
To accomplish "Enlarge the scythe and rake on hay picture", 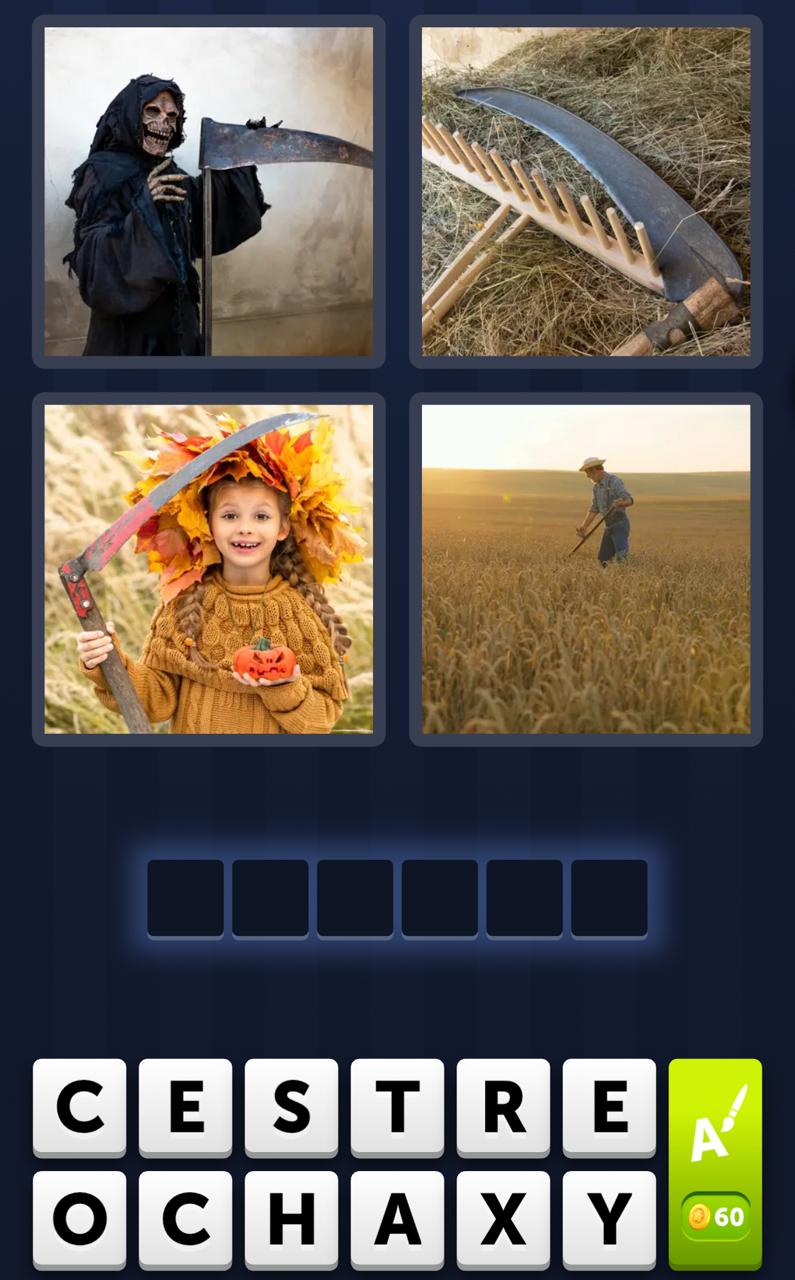I will point(586,192).
